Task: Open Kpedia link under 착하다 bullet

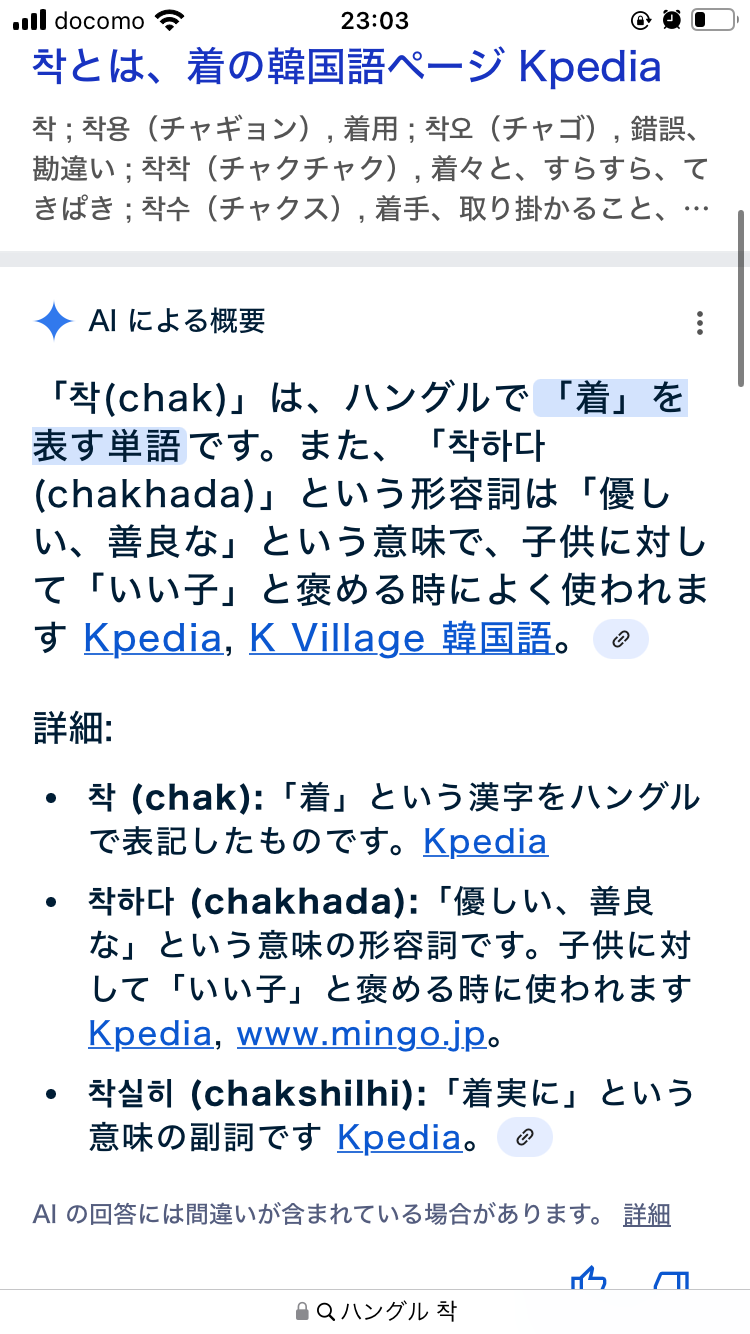Action: point(150,1033)
